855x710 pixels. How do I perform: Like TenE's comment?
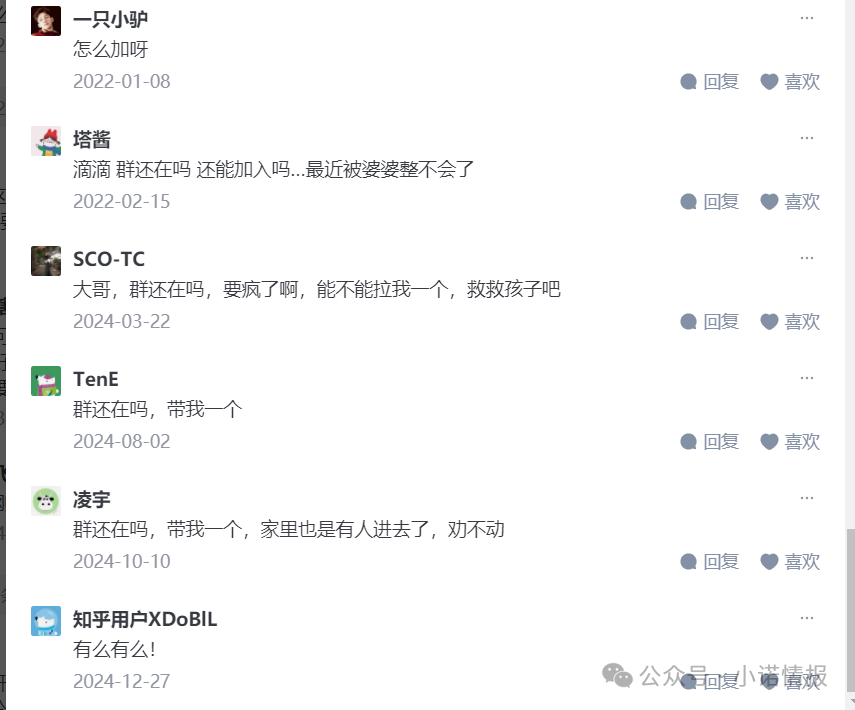click(x=790, y=442)
